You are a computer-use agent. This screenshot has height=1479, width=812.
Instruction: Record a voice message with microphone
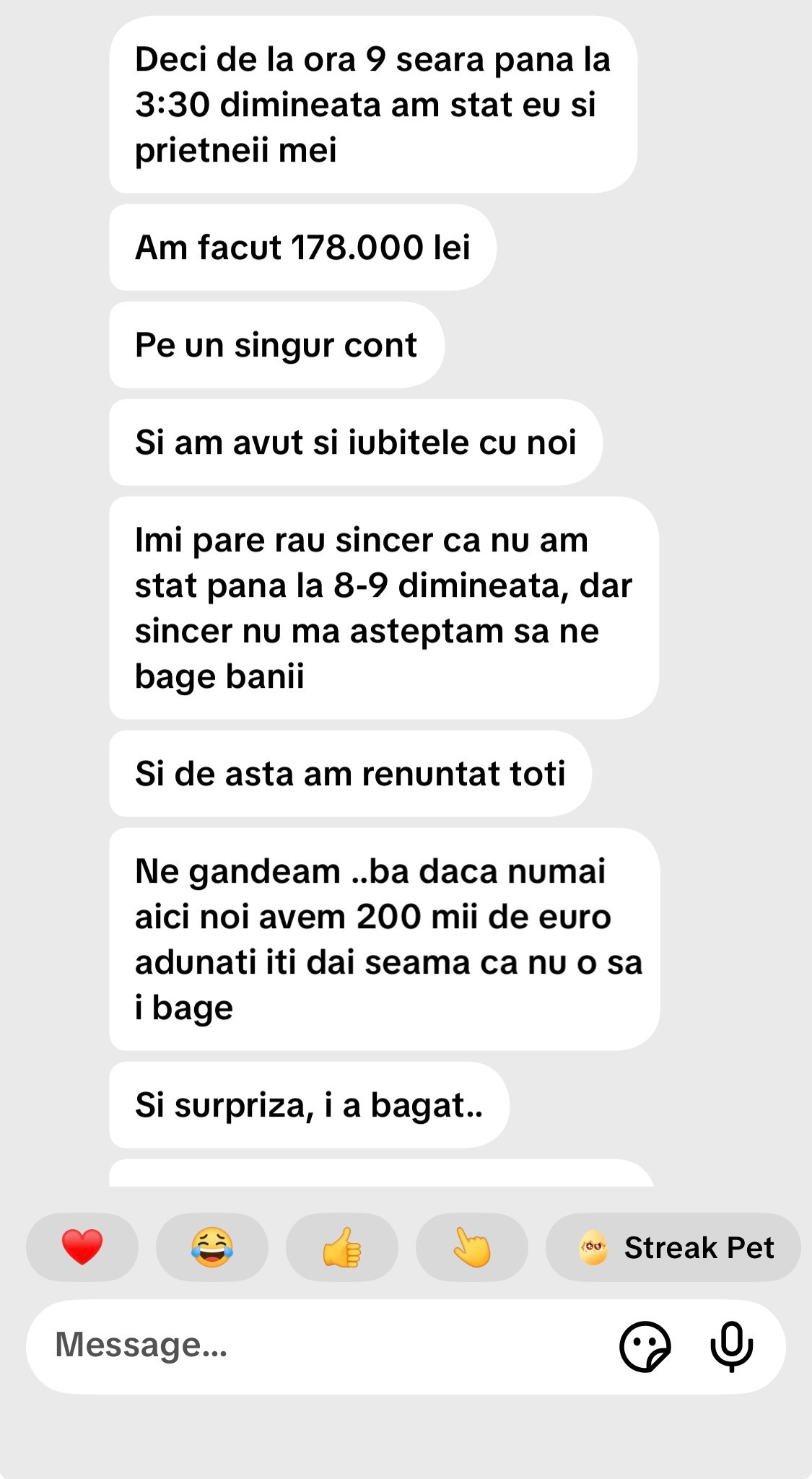pos(731,1346)
